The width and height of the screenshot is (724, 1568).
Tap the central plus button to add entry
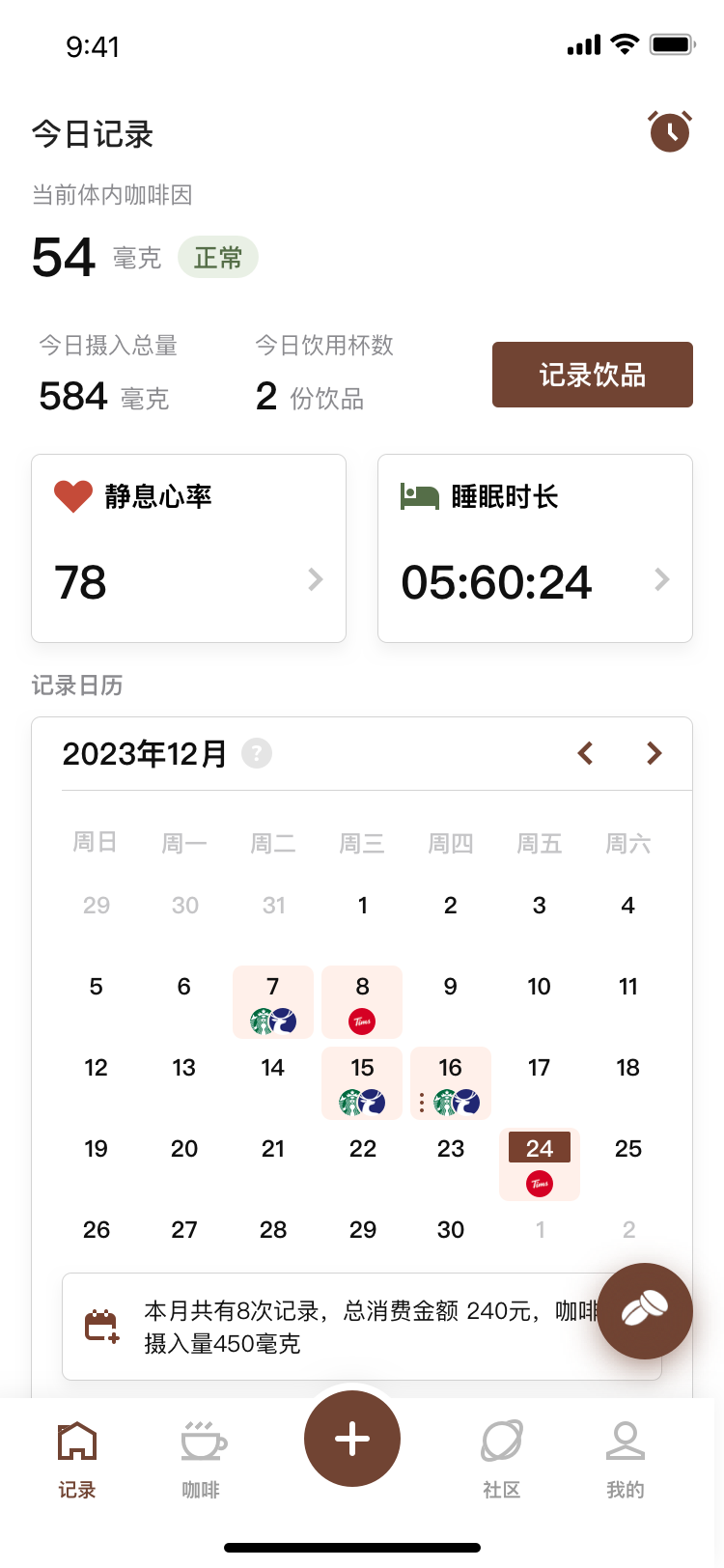point(351,1438)
